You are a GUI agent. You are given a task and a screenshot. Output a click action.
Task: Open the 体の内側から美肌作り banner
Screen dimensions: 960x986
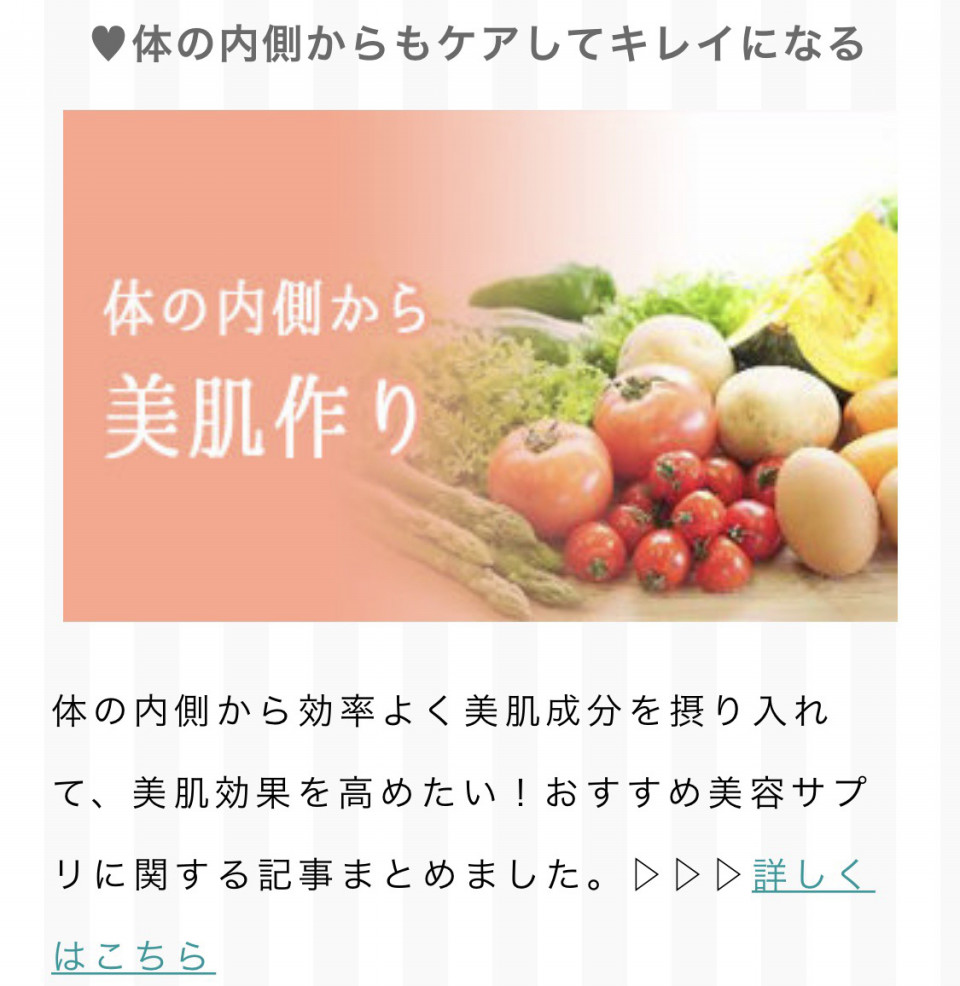point(480,366)
